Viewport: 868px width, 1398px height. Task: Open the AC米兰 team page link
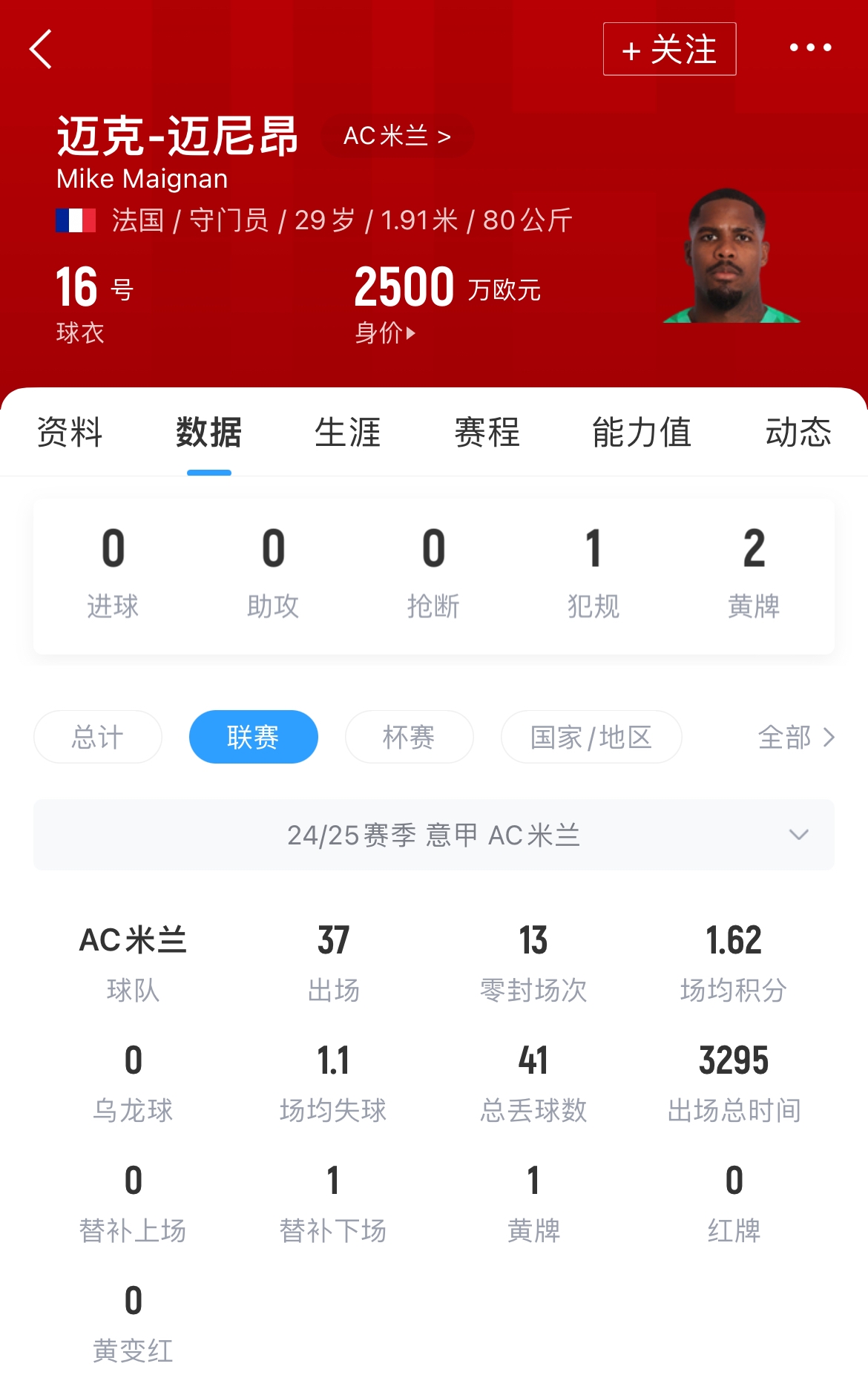pos(397,137)
